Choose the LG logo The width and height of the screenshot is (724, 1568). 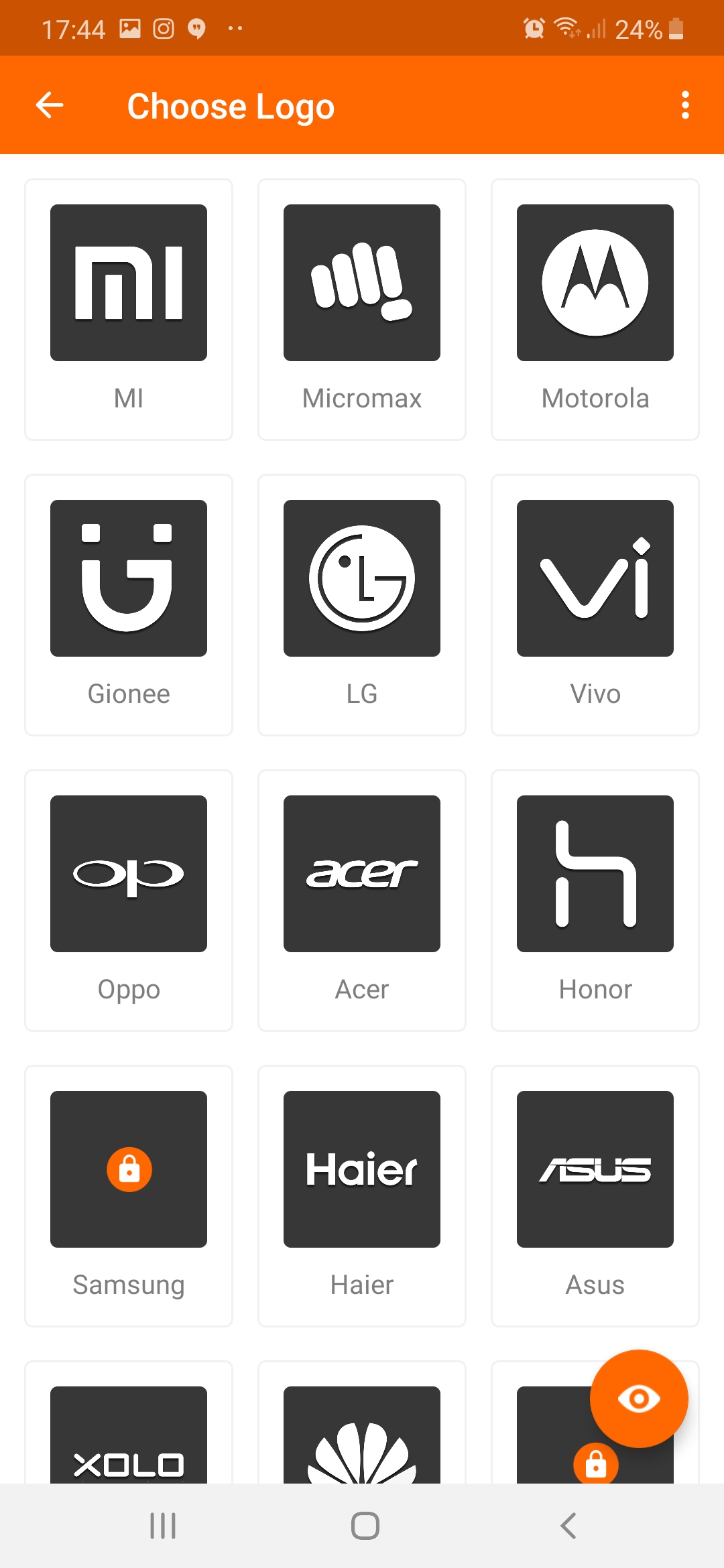coord(362,605)
